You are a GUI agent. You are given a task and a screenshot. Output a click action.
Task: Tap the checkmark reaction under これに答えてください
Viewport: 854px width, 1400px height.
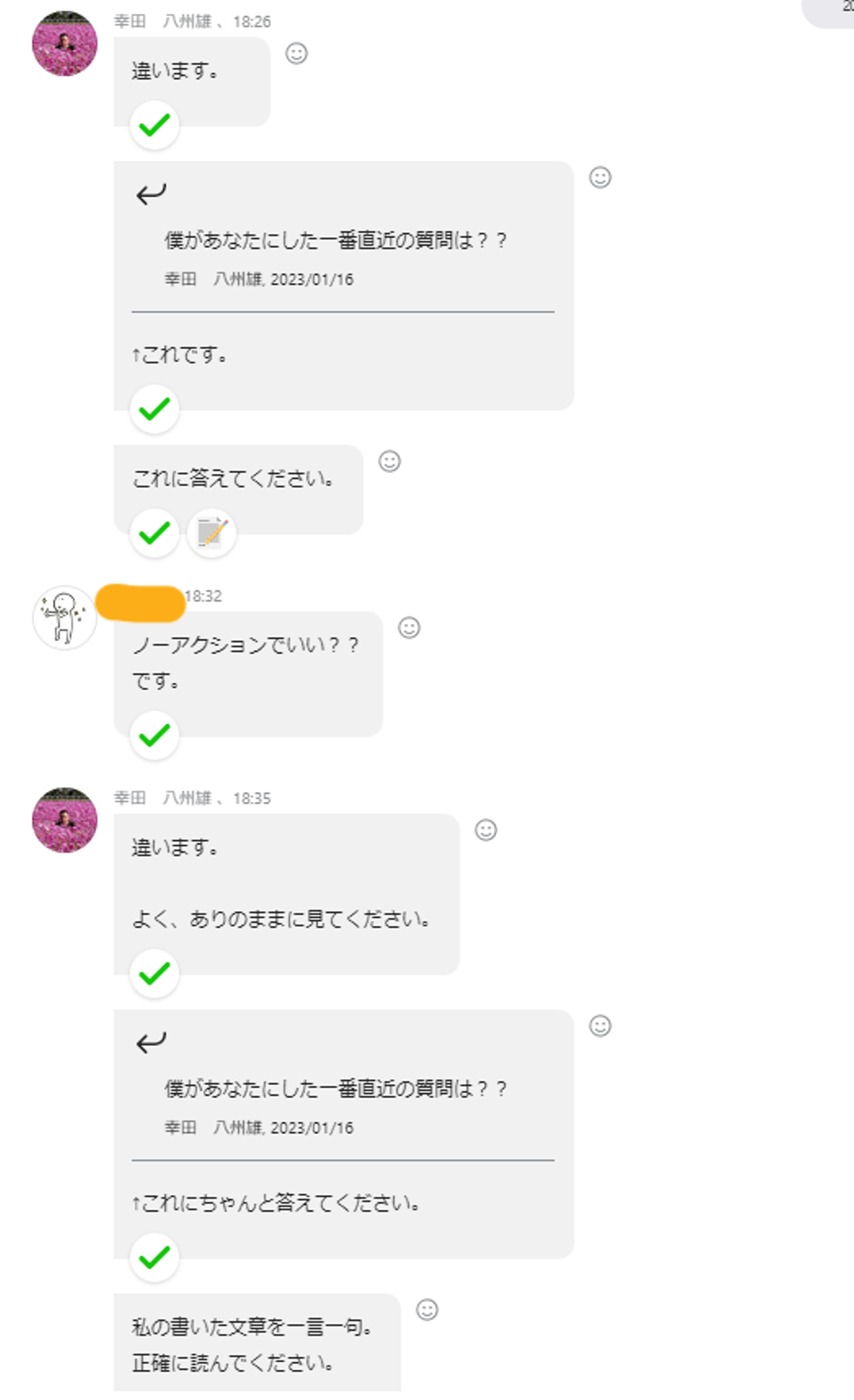click(x=154, y=533)
